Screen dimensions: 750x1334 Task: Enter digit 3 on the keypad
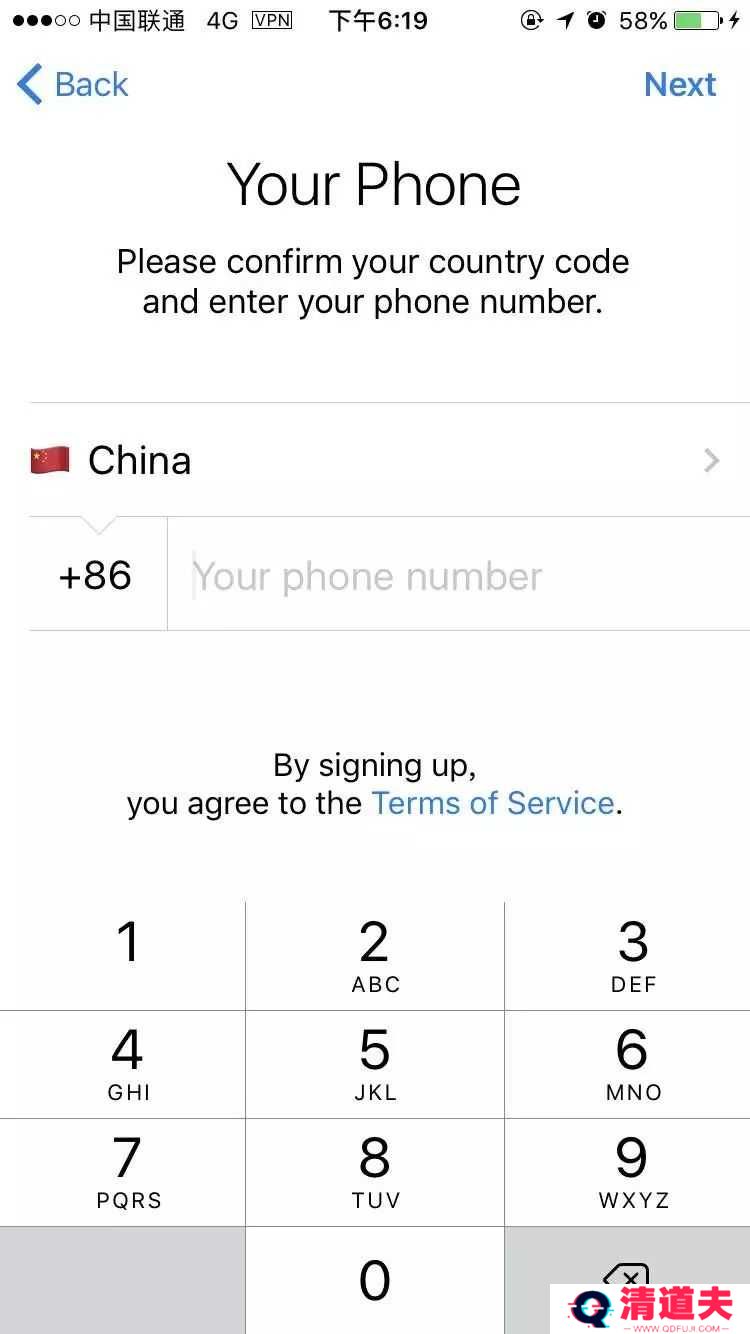[x=632, y=955]
